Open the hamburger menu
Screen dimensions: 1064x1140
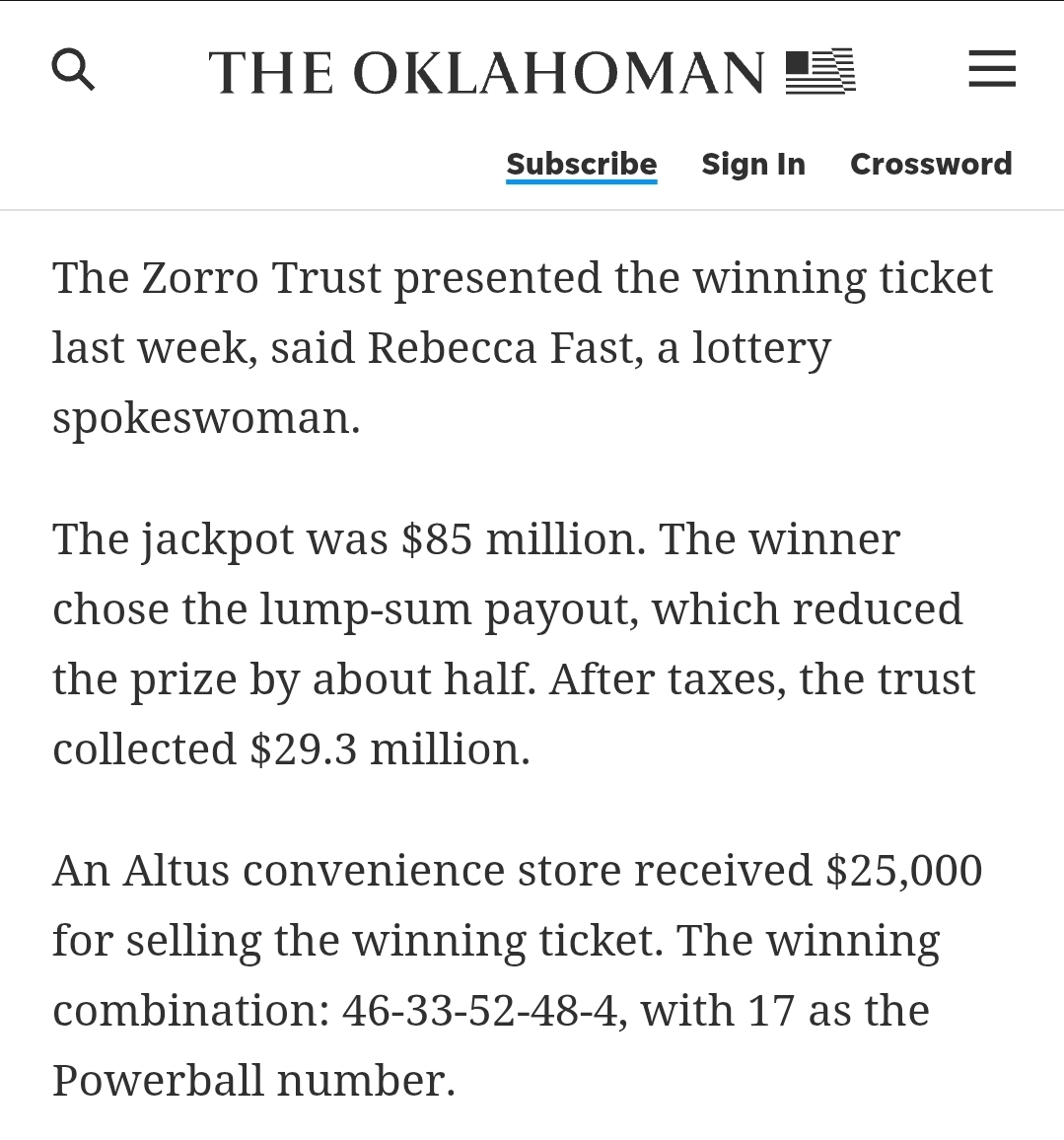click(x=991, y=70)
